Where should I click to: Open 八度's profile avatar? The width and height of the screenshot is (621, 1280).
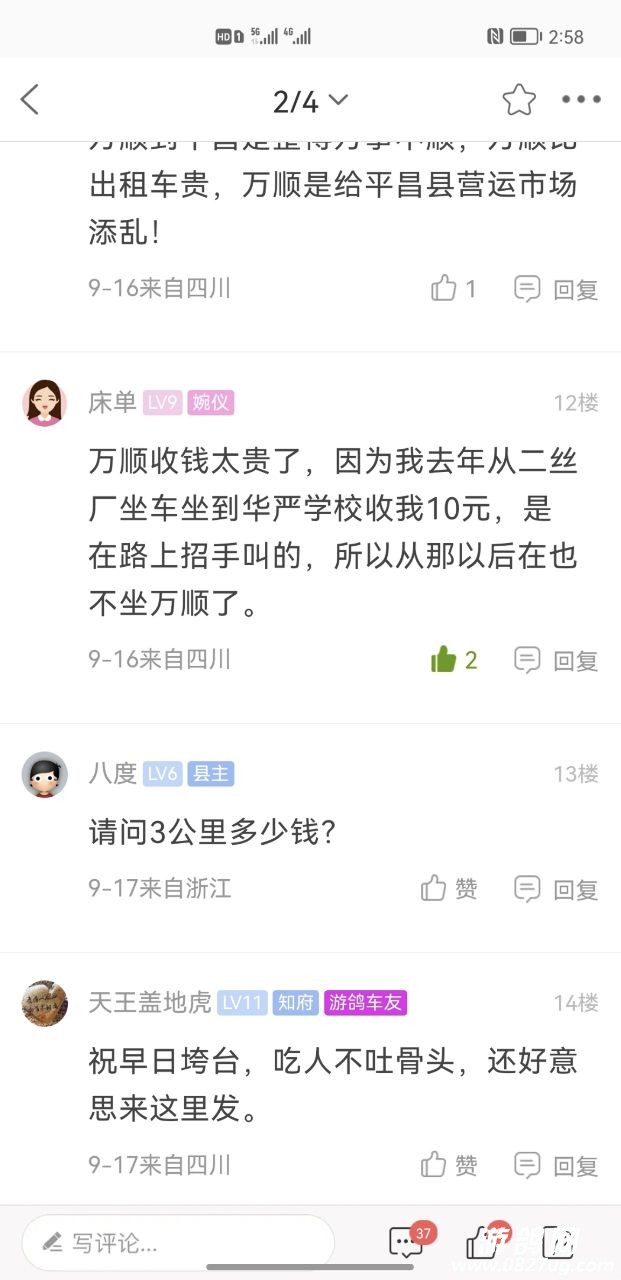pos(45,774)
